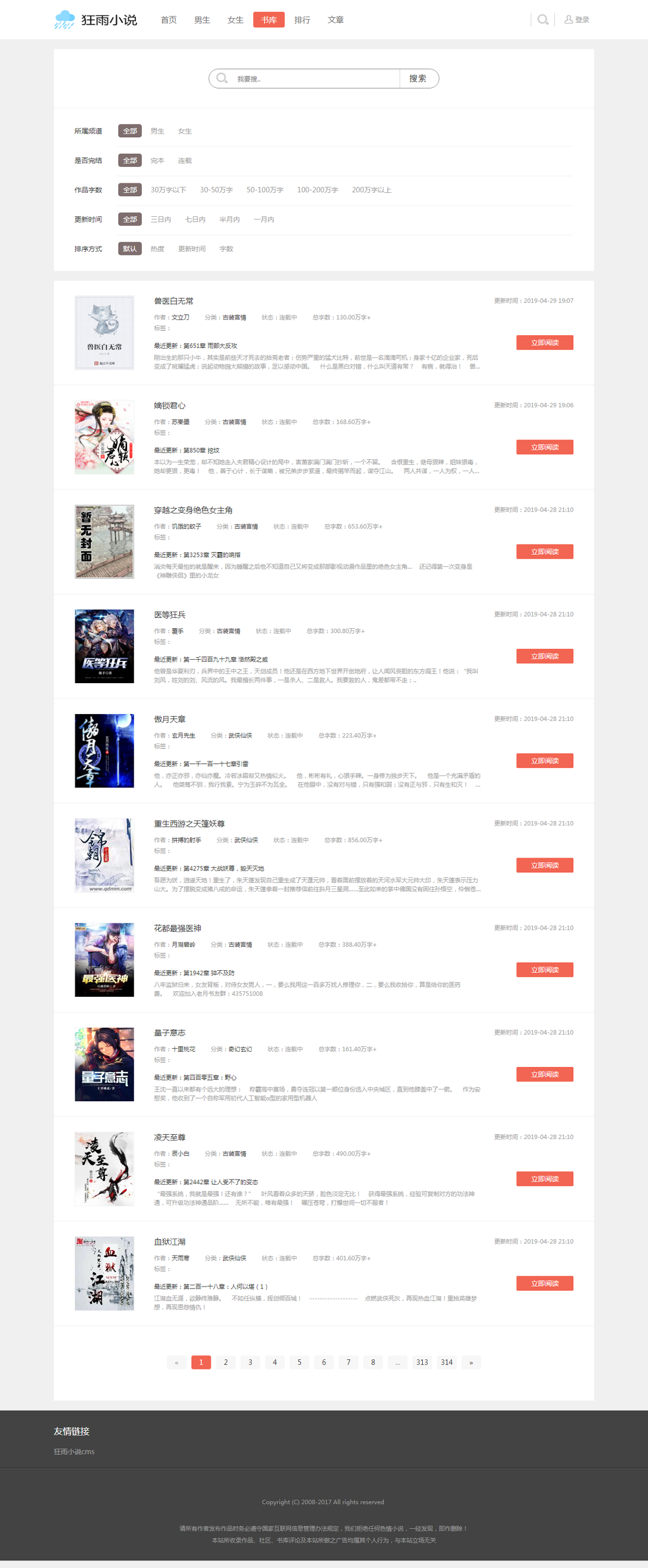648x1568 pixels.
Task: Focus the 我要搜 search field
Action: (313, 79)
